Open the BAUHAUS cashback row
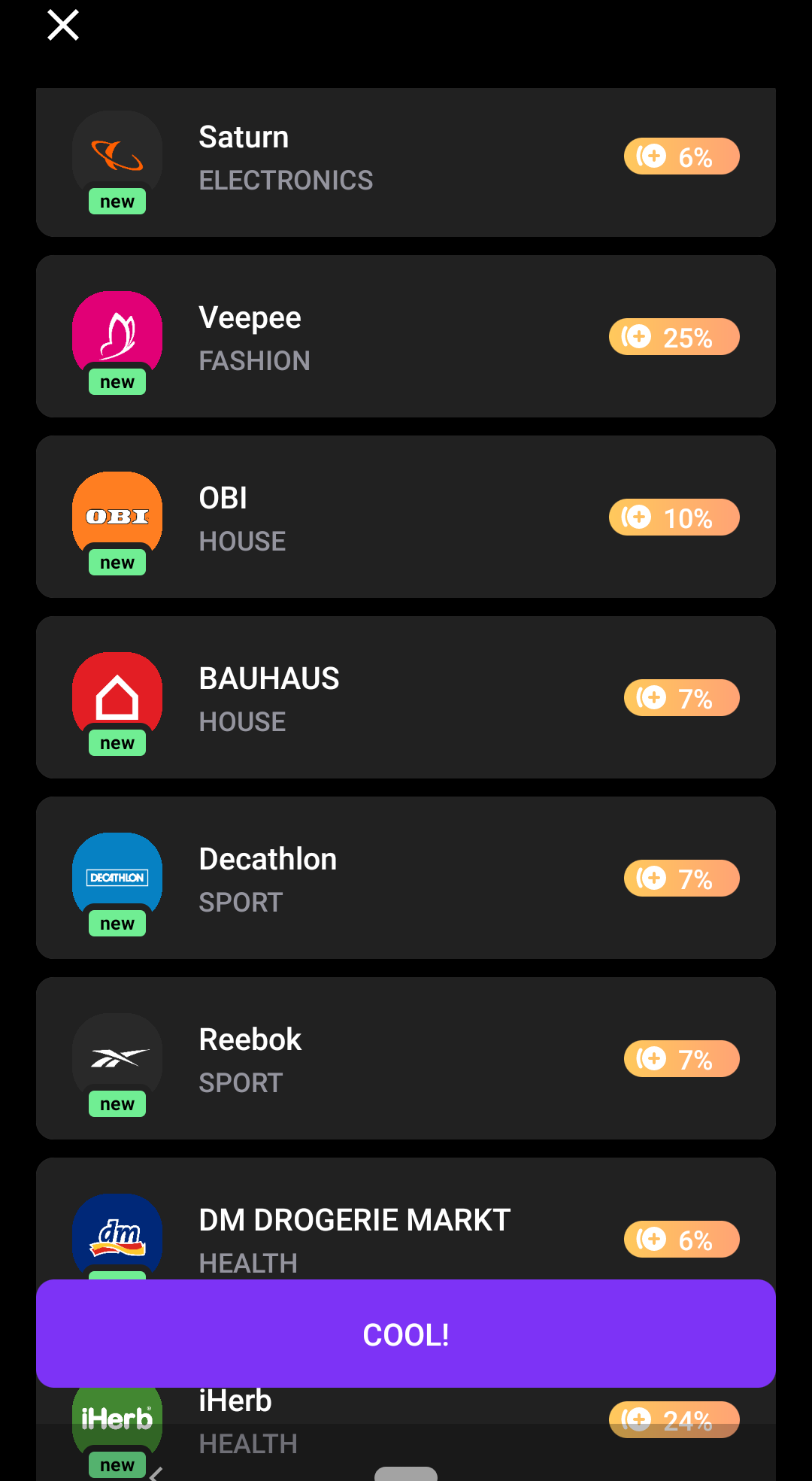Screen dimensions: 812x1481 406,697
